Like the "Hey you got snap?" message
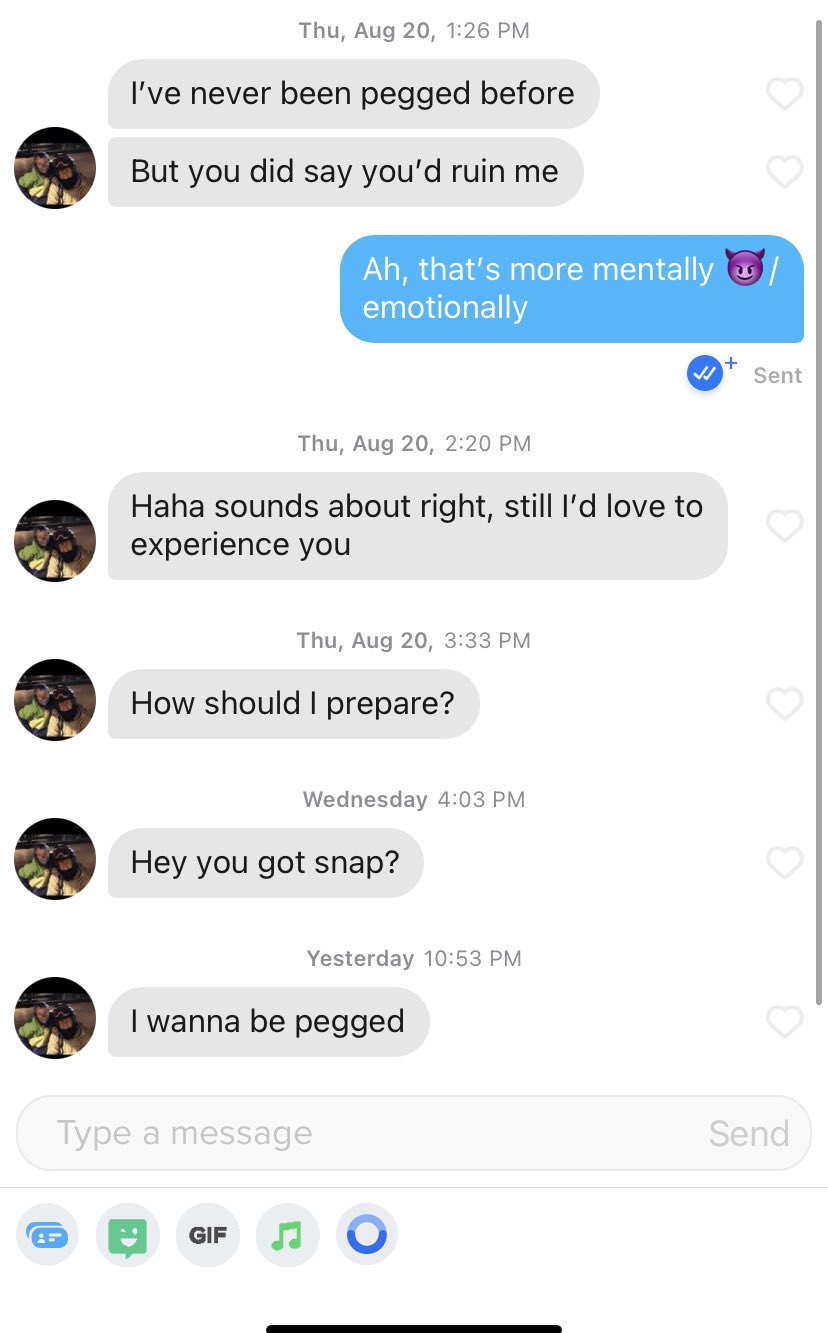The width and height of the screenshot is (828, 1333). pyautogui.click(x=784, y=863)
